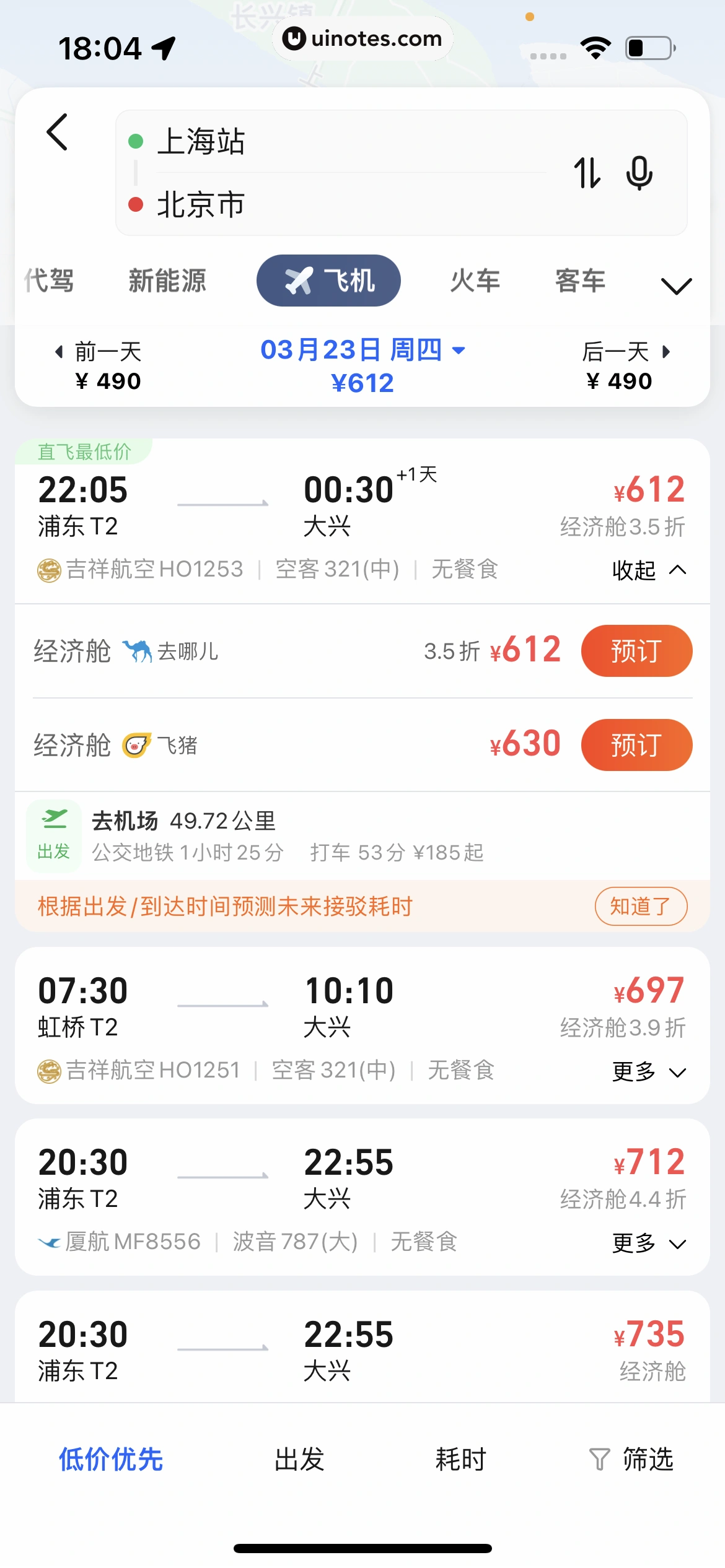Swap origin and destination

(587, 173)
